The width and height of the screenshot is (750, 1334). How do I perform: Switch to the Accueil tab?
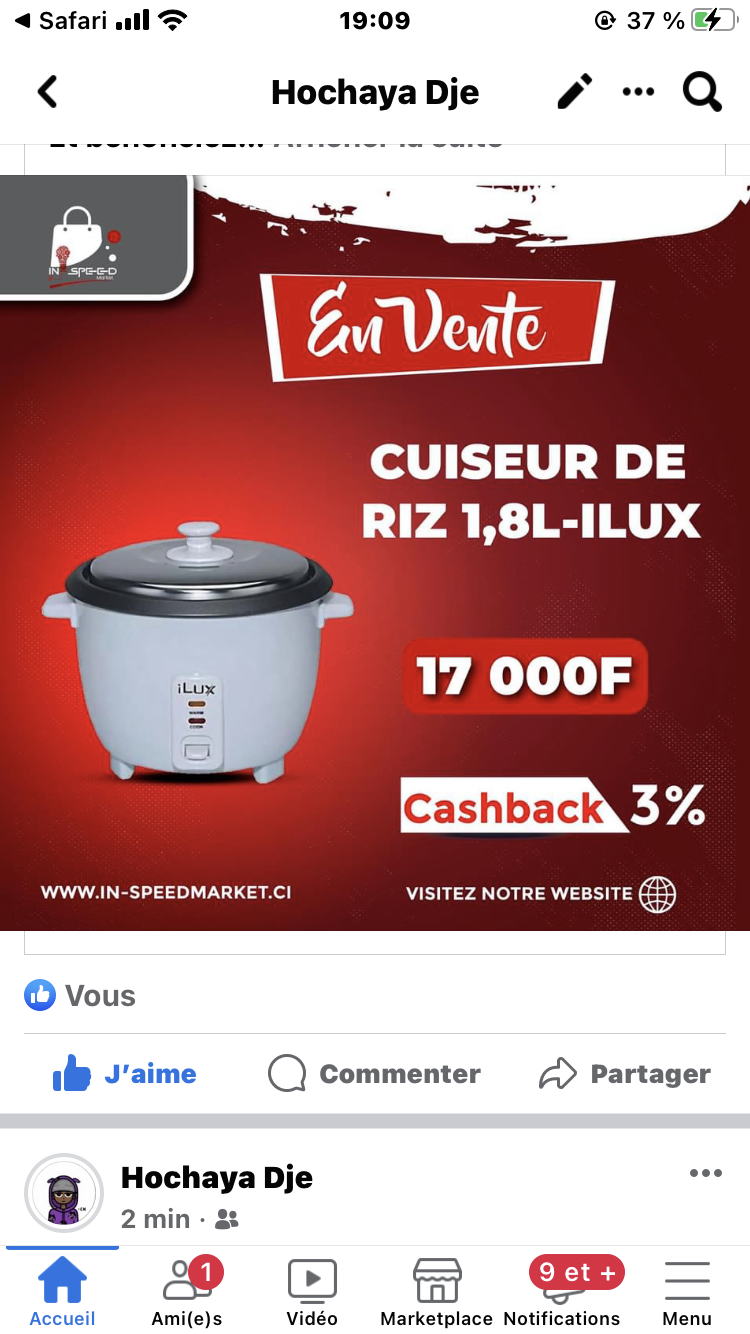point(62,1292)
